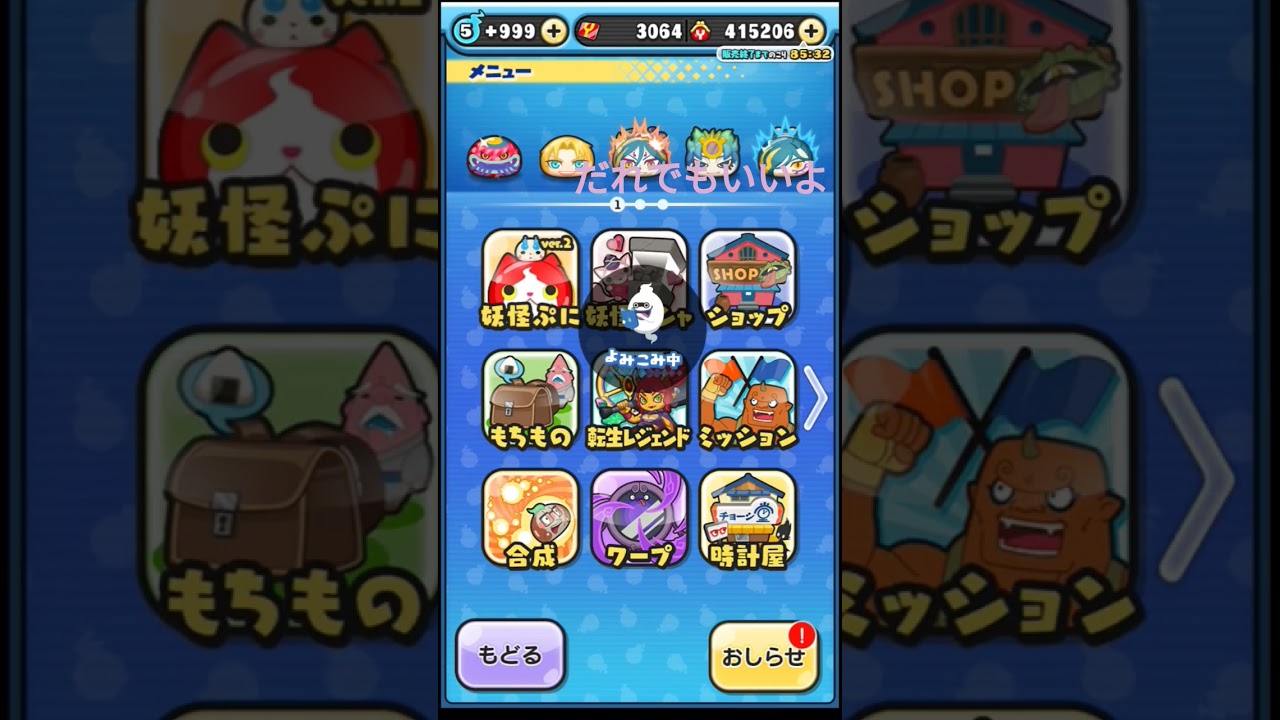Go to next menu page arrow
This screenshot has height=720, width=1280.
coord(815,399)
